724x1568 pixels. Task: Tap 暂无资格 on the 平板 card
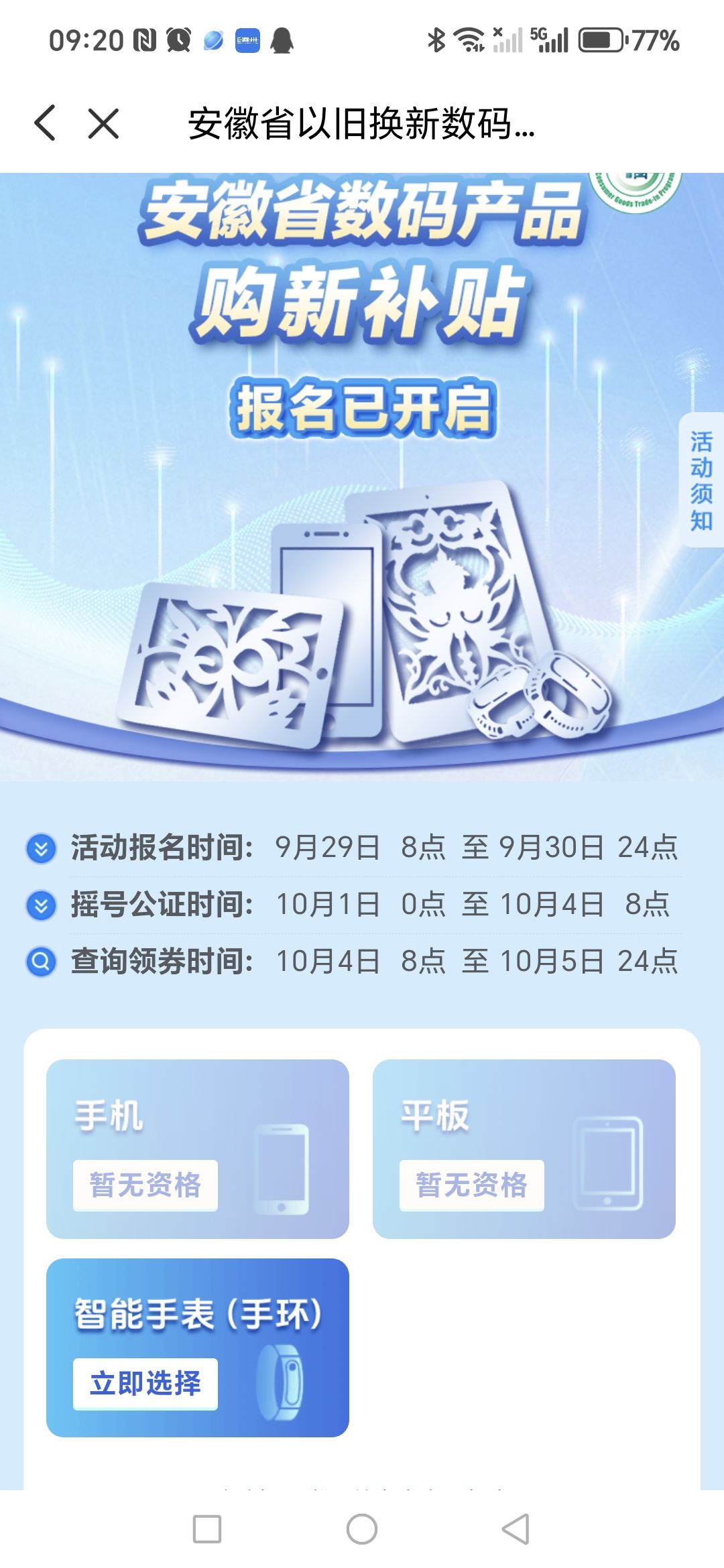(x=471, y=1185)
